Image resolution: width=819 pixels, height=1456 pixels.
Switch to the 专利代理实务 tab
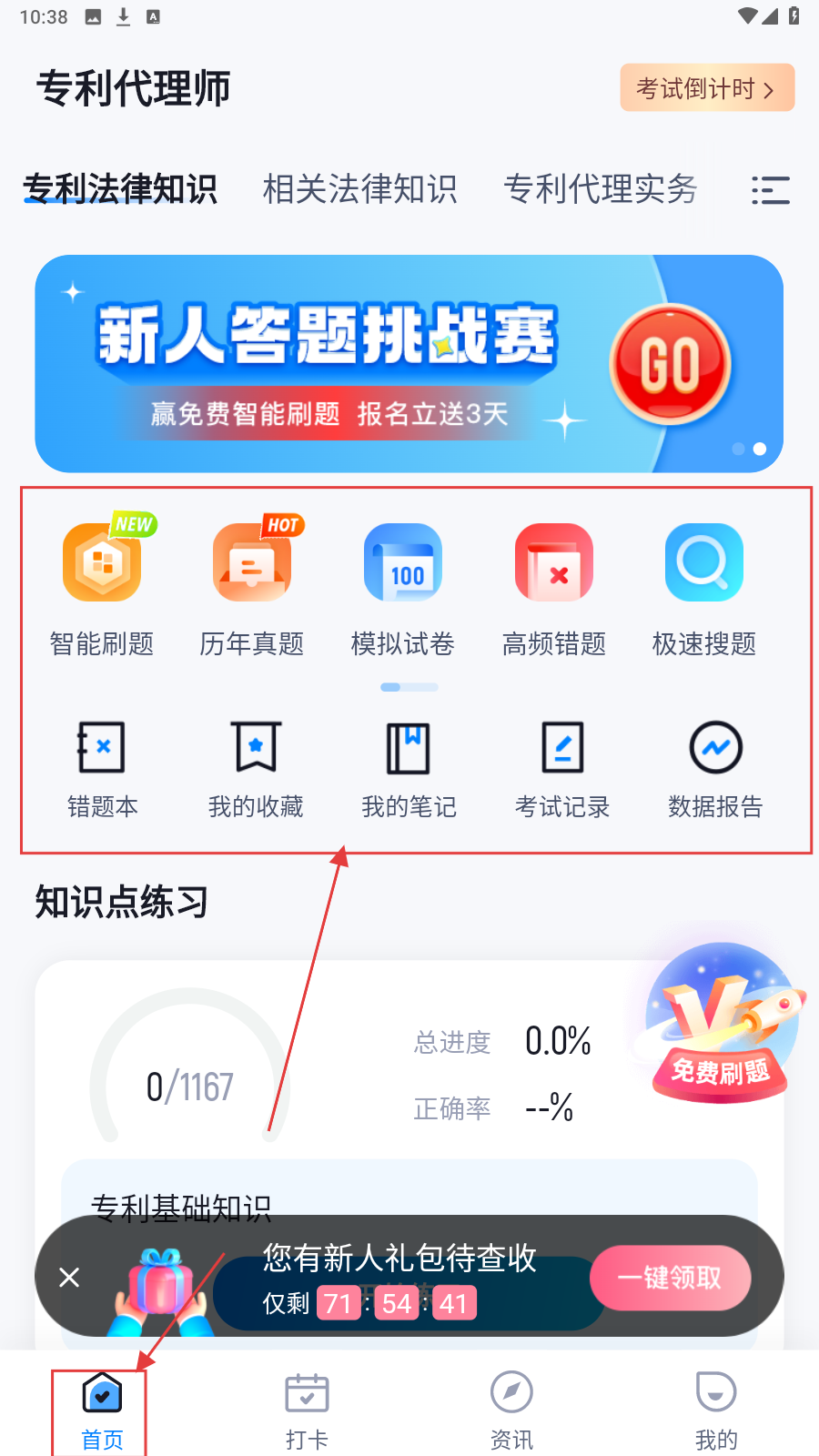pos(600,189)
